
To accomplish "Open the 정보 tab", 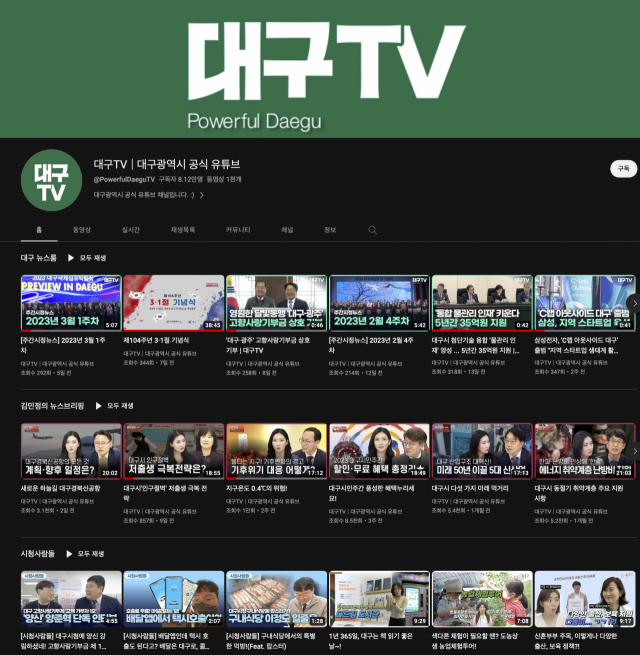I will [330, 229].
